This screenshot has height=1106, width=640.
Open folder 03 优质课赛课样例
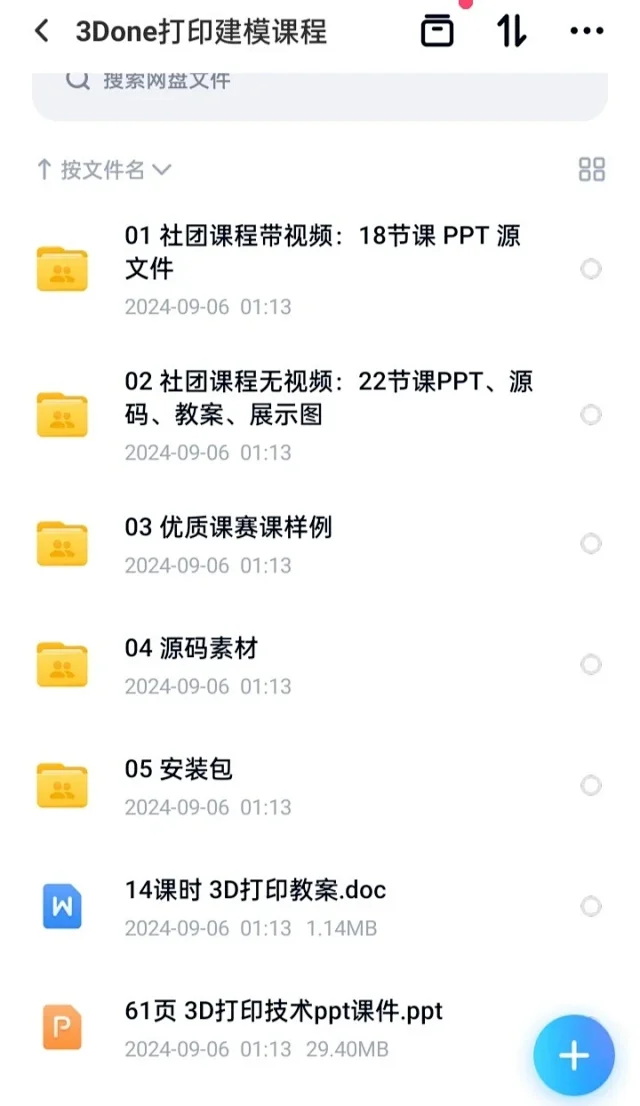point(320,544)
